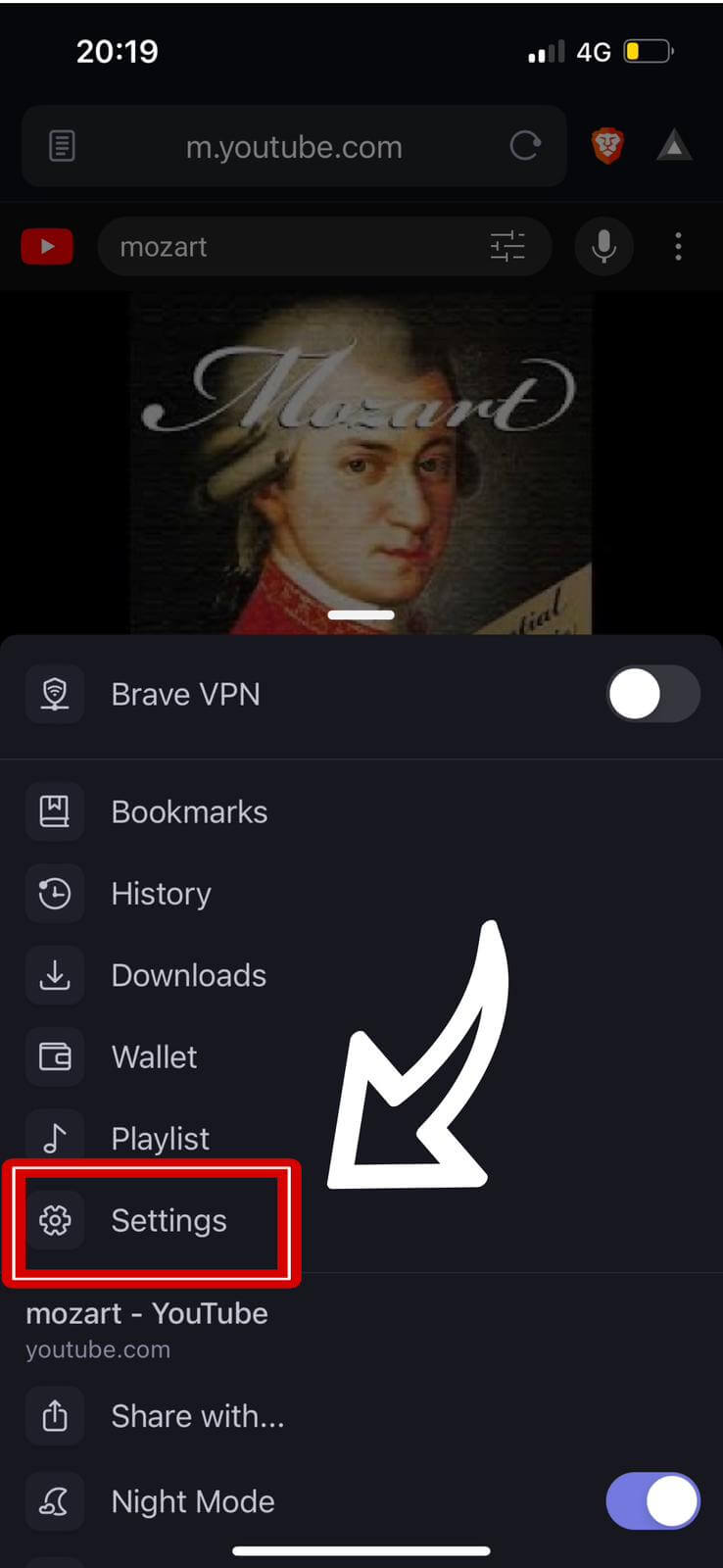Open the browser Settings
The height and width of the screenshot is (1568, 723).
click(169, 1220)
